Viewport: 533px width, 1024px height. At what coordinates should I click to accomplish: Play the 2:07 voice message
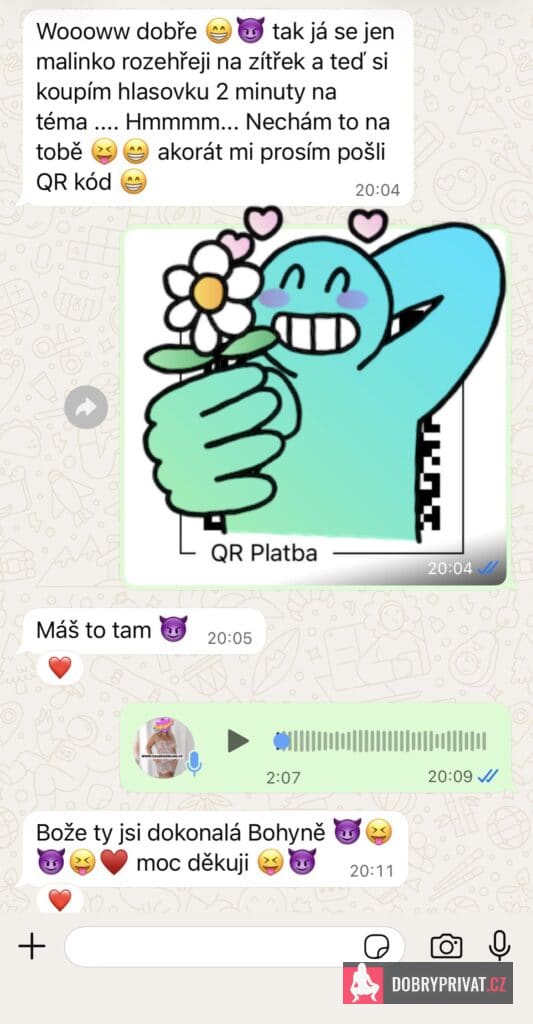click(238, 741)
